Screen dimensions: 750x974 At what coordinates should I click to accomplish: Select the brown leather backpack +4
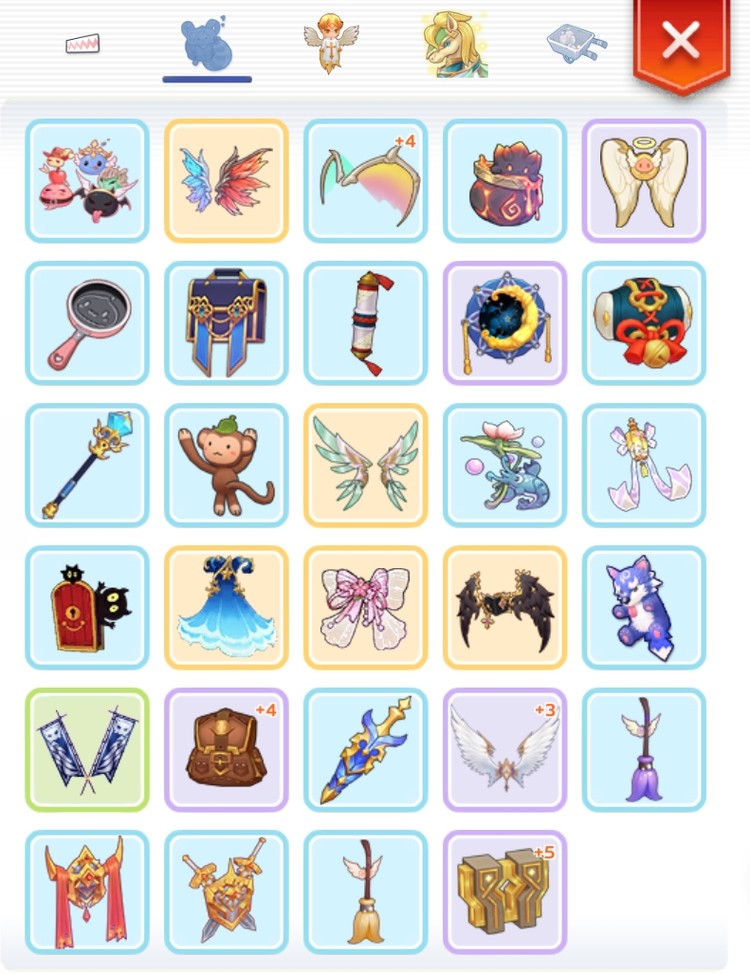pos(226,749)
